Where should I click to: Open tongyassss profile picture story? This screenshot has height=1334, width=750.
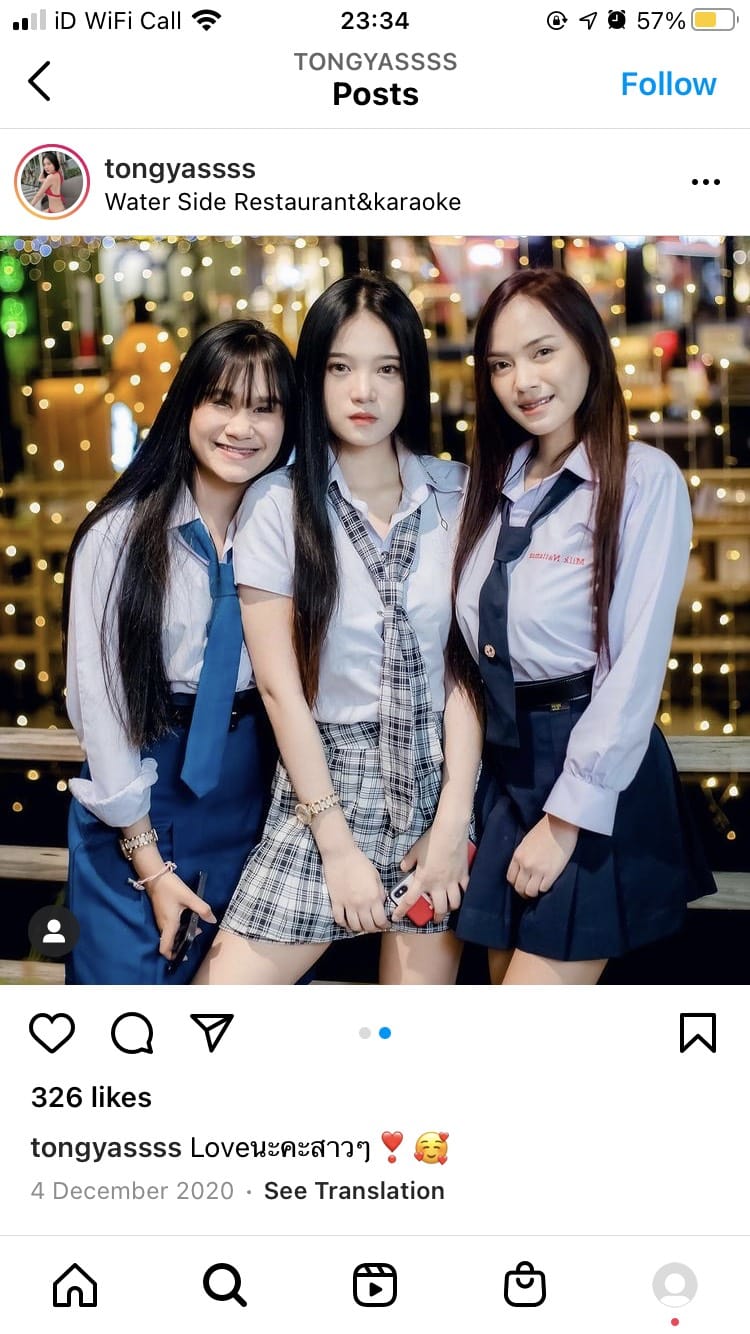click(52, 182)
